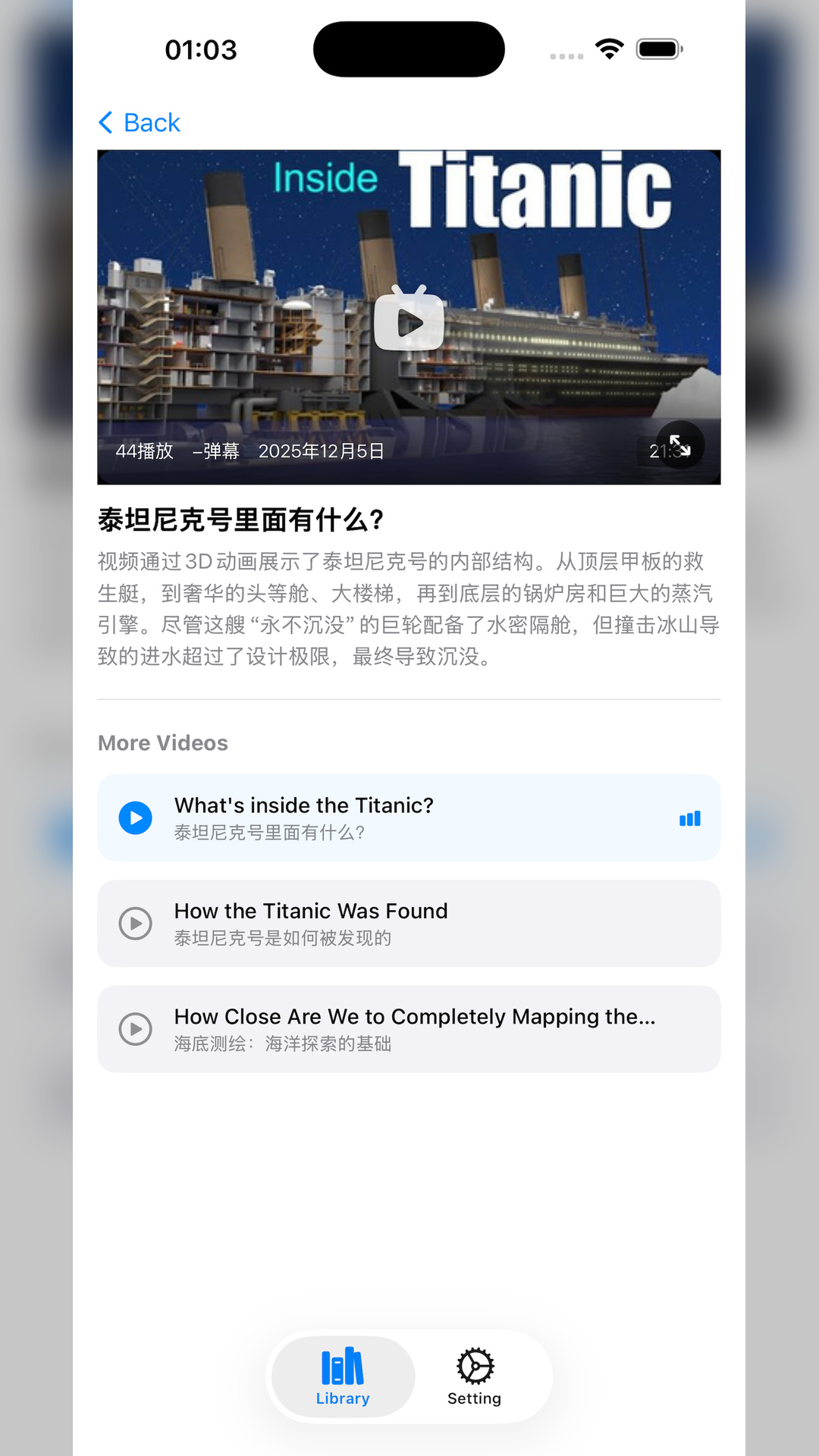
Task: Open the video titled 泰坦尼克号里面有什么?
Action: (241, 521)
